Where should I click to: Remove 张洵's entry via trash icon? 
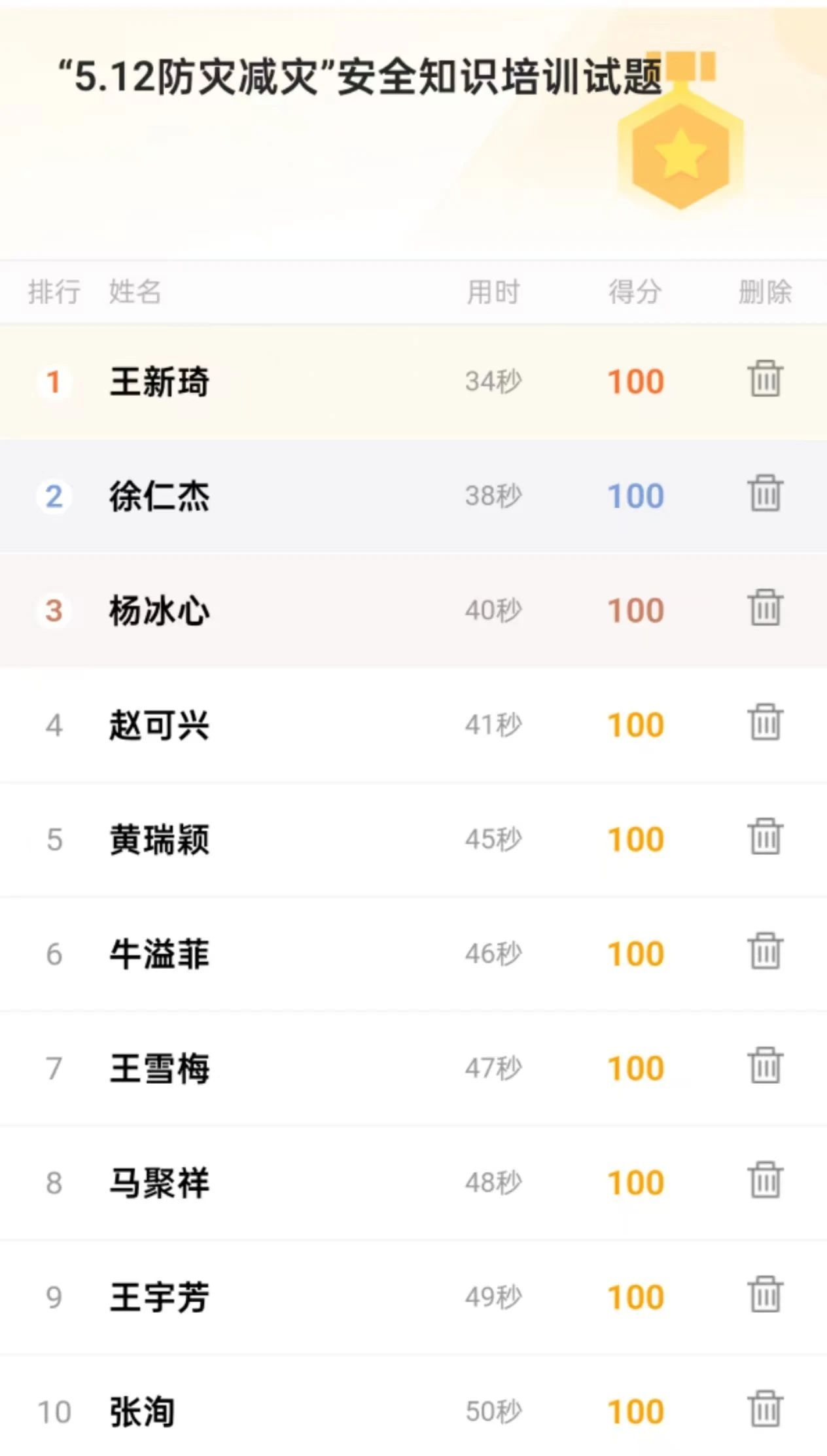pos(765,1409)
